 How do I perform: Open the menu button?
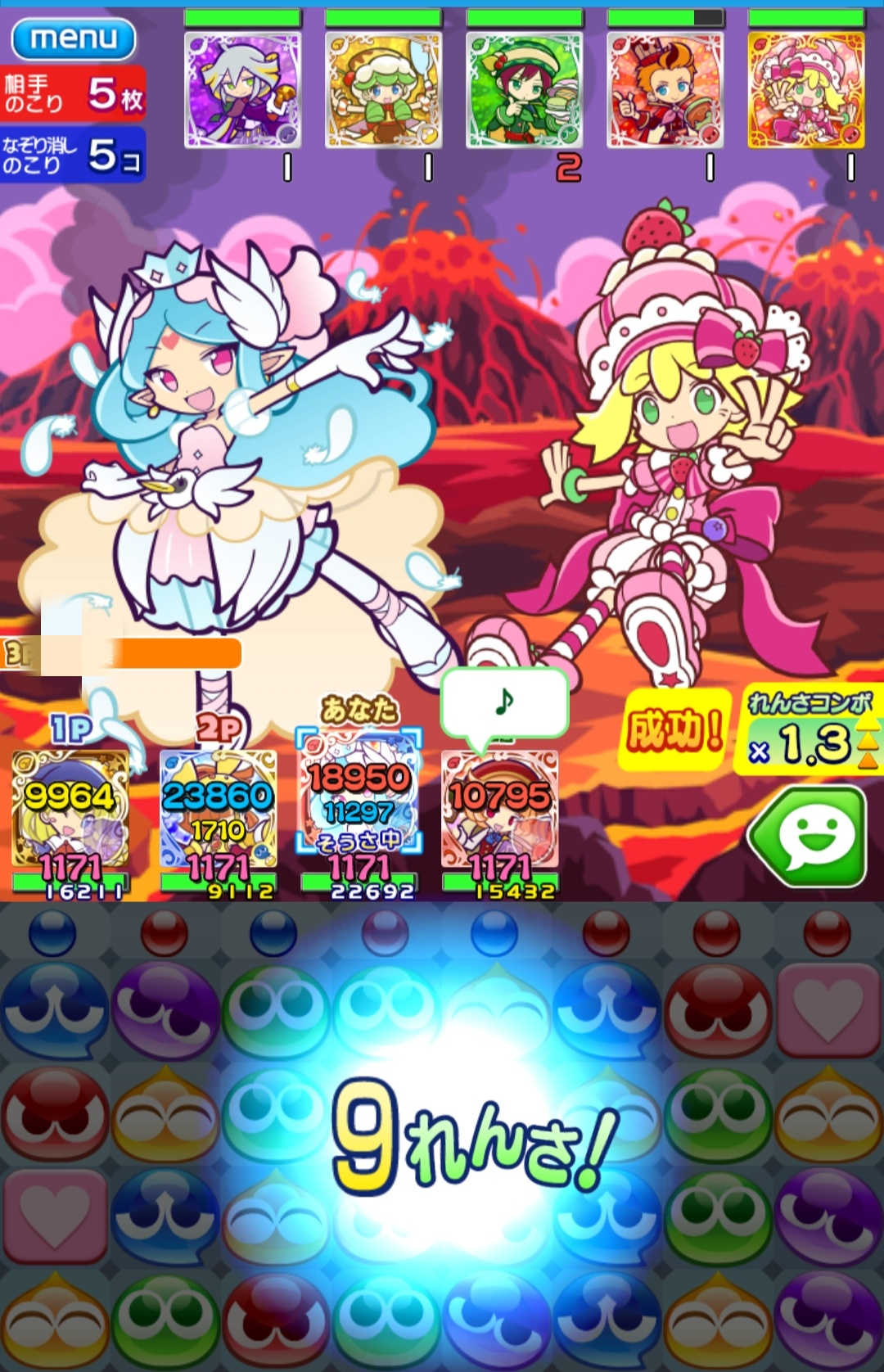click(74, 38)
